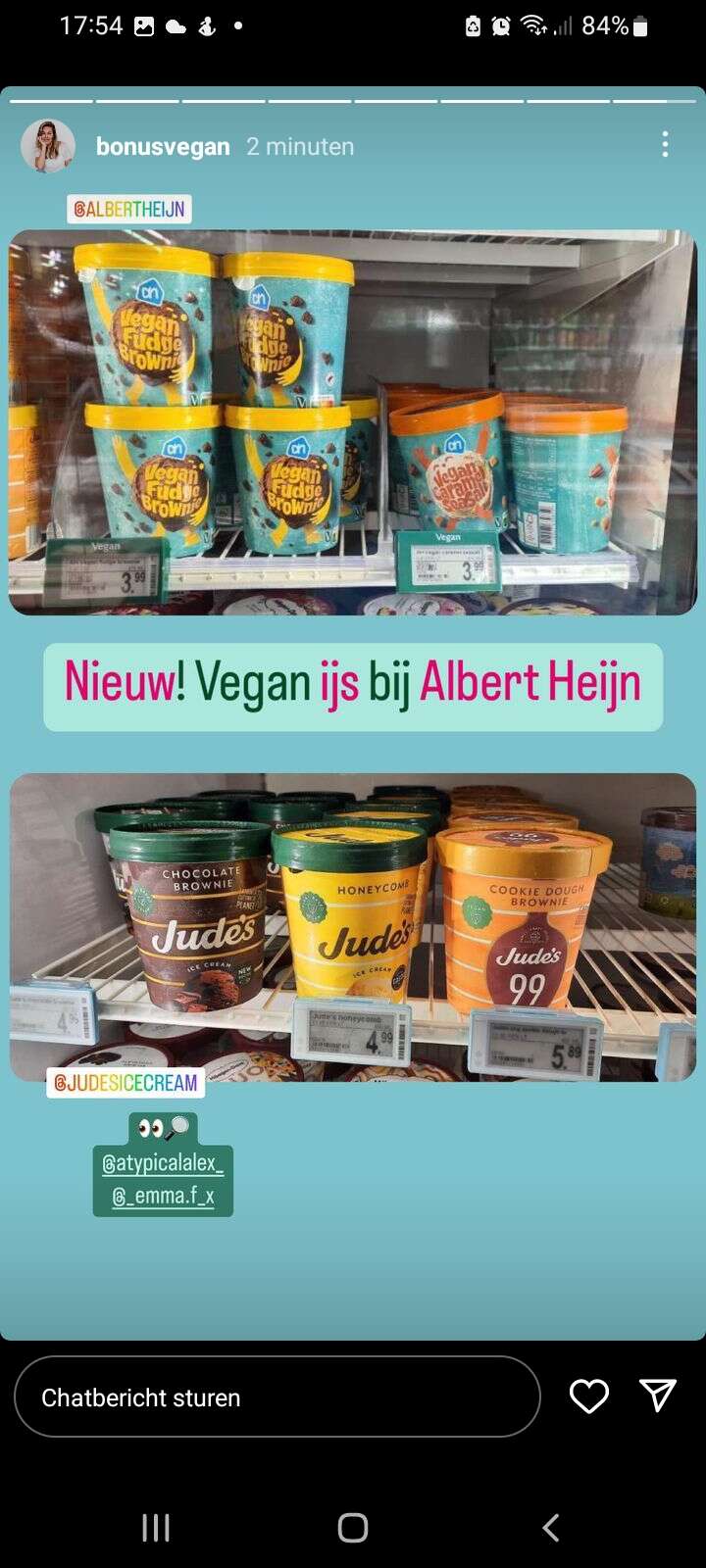
Task: Open the @JUDESICECREAM mention sticker
Action: click(126, 1083)
